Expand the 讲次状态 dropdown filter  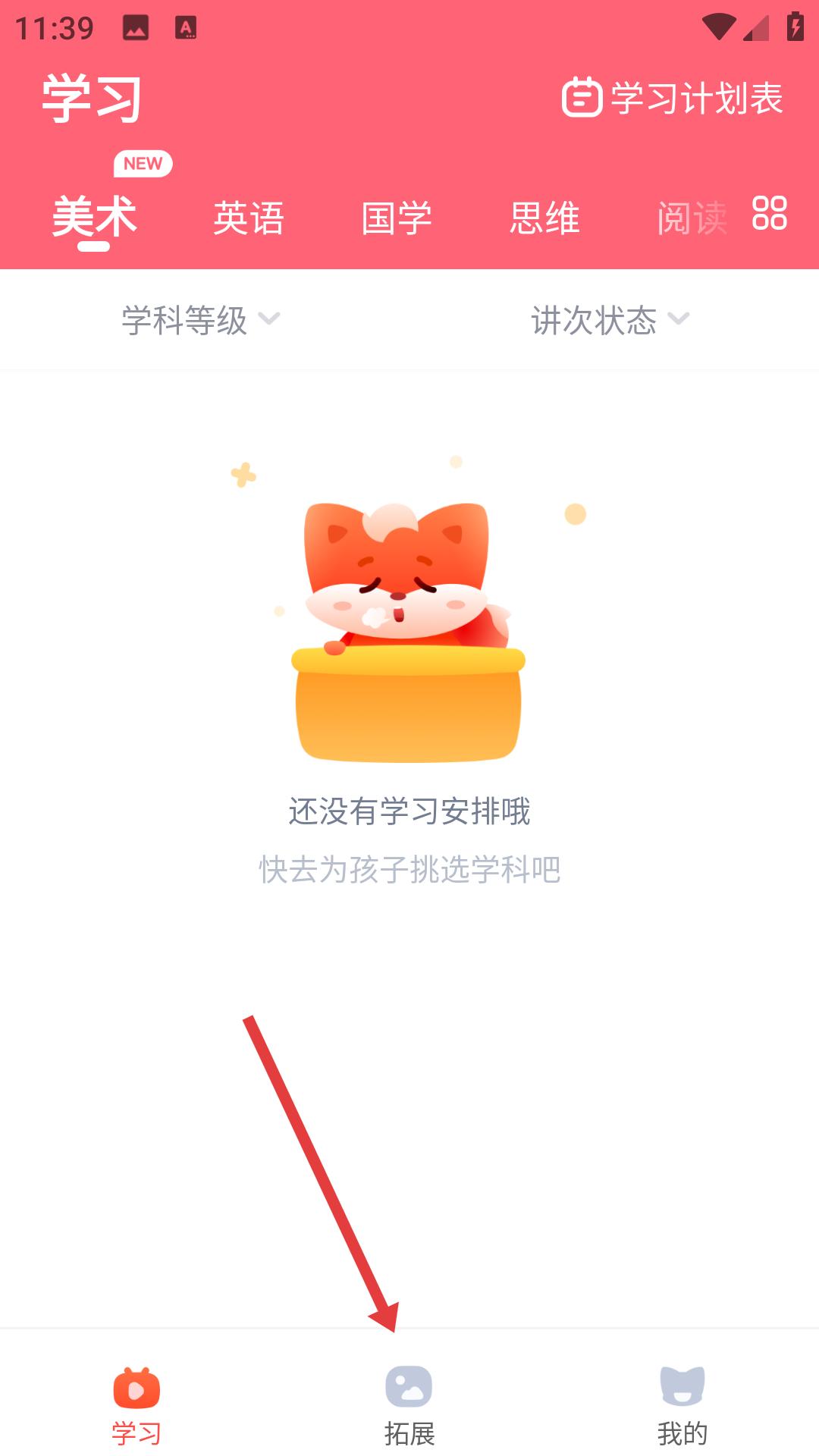[610, 320]
